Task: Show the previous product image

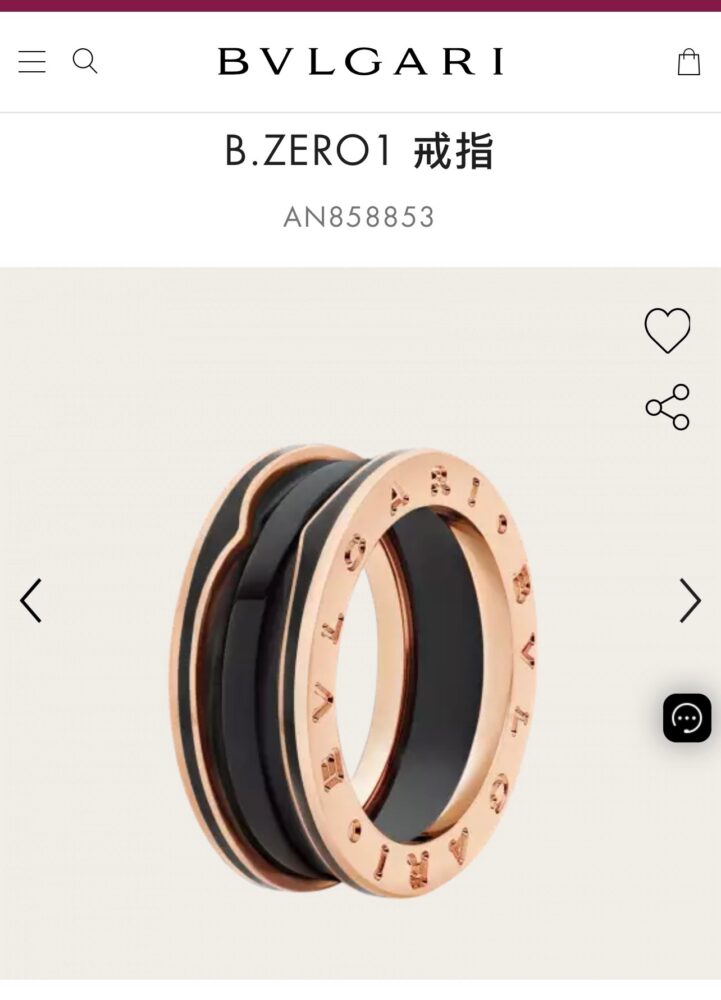Action: click(x=31, y=601)
